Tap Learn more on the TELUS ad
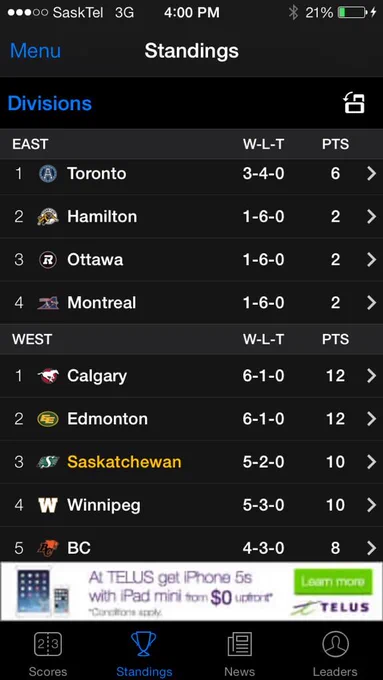Viewport: 383px width, 680px height. point(333,582)
